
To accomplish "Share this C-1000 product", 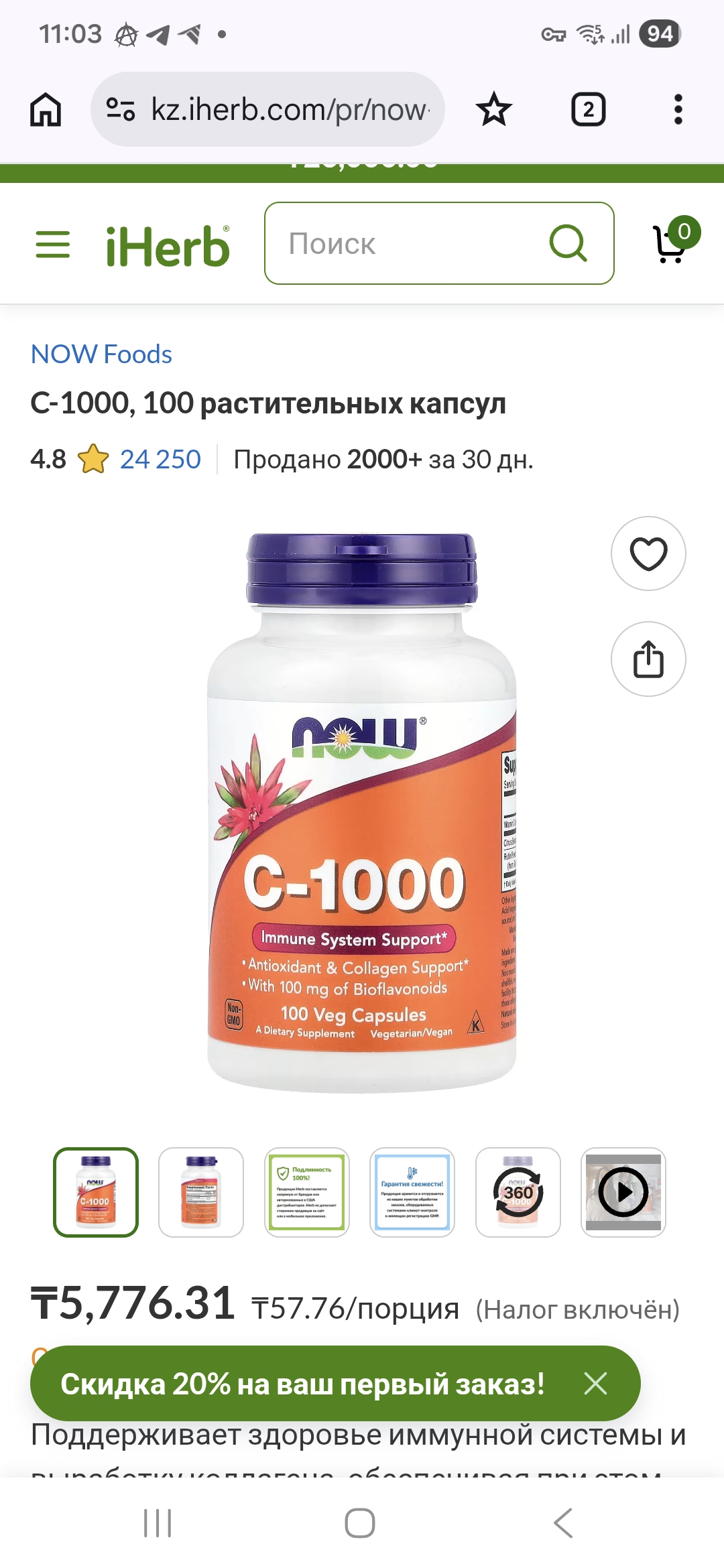I will pyautogui.click(x=648, y=659).
